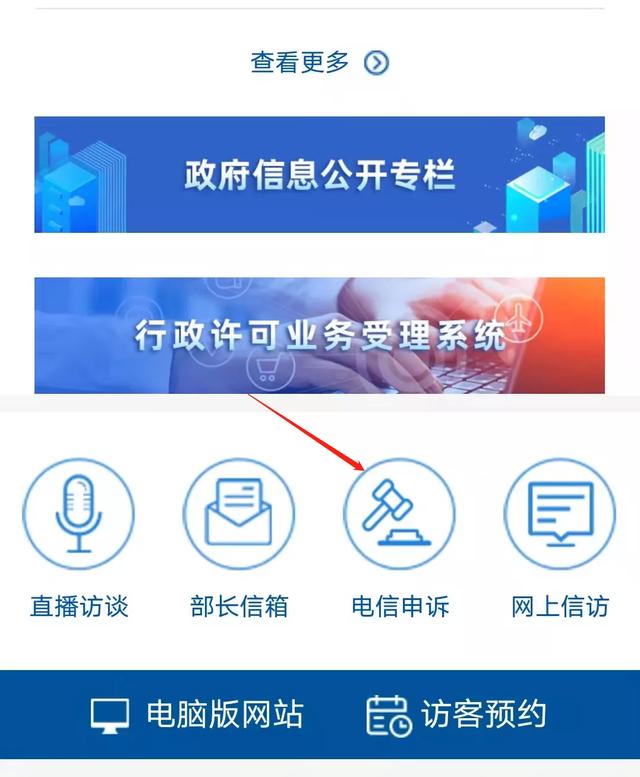Screen dimensions: 640x777
Task: Switch to 电脑版网站 desktop site
Action: click(197, 715)
